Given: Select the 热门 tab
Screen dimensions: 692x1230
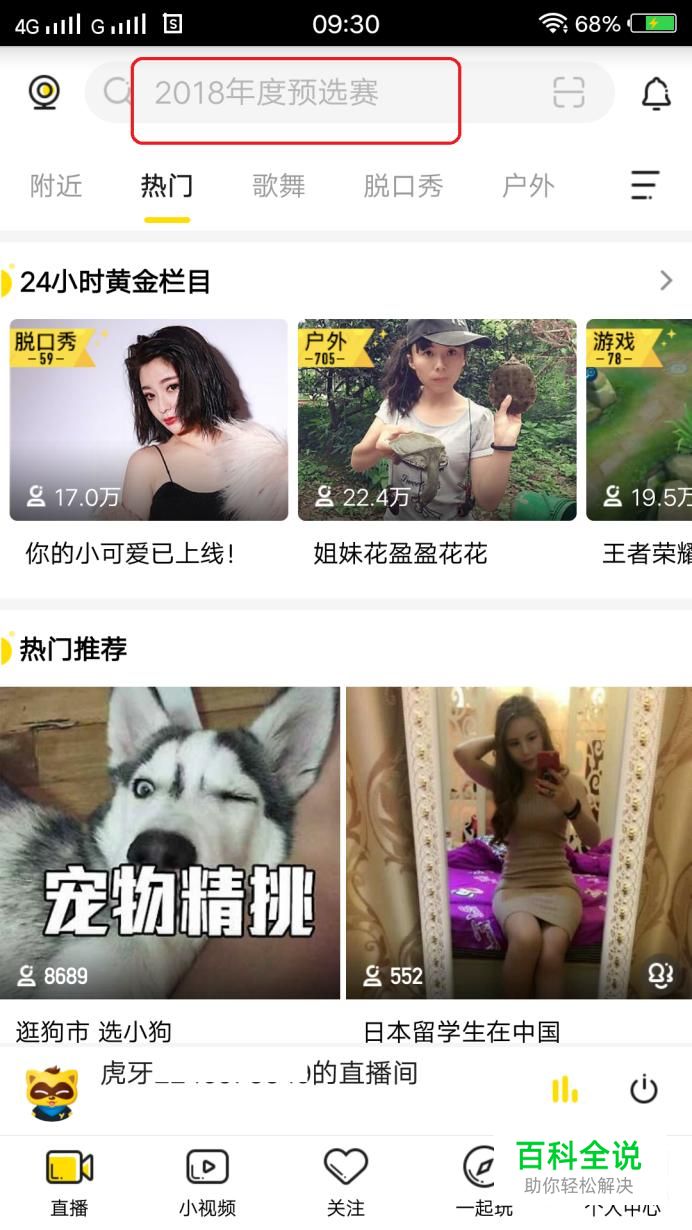Looking at the screenshot, I should click(166, 186).
